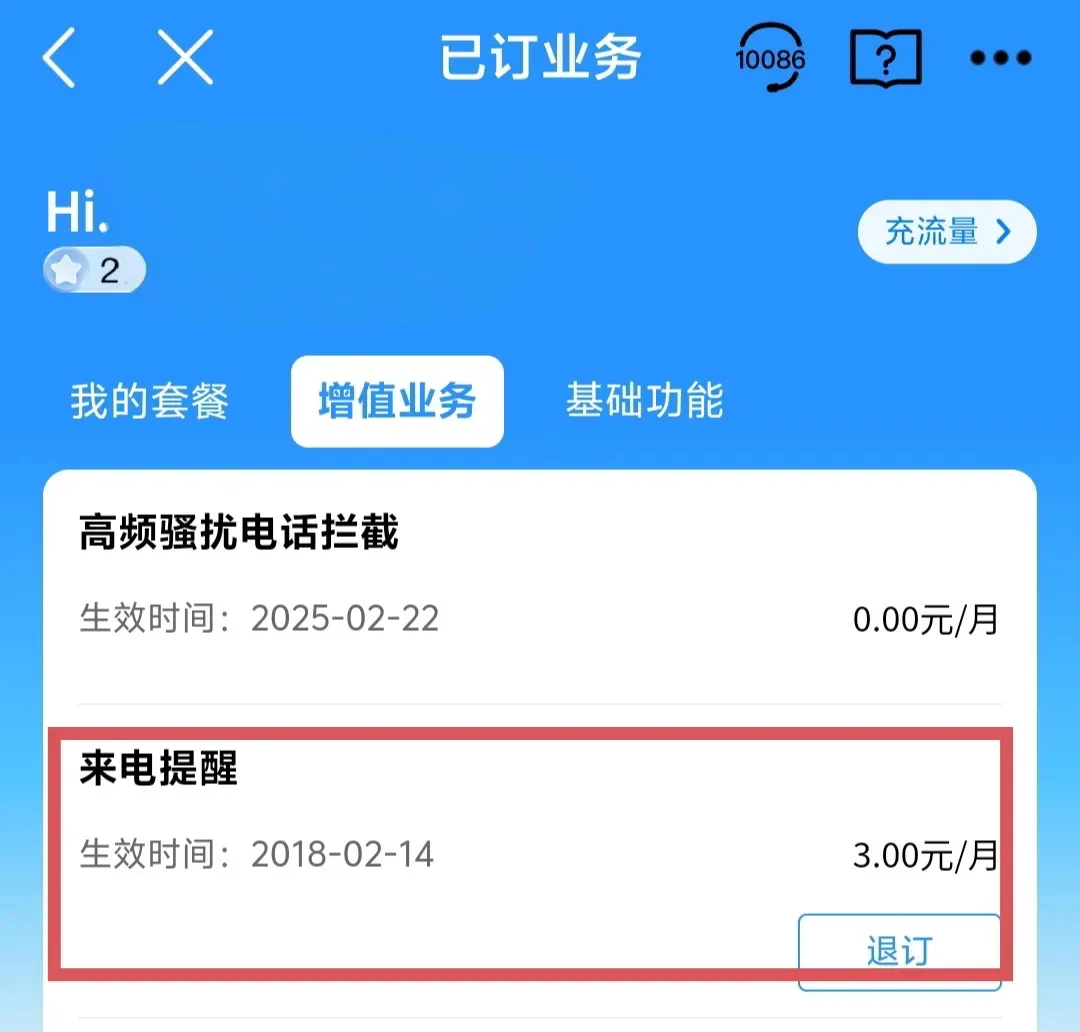Screen dimensions: 1080x1032
Task: Open the help guide book icon
Action: point(885,58)
